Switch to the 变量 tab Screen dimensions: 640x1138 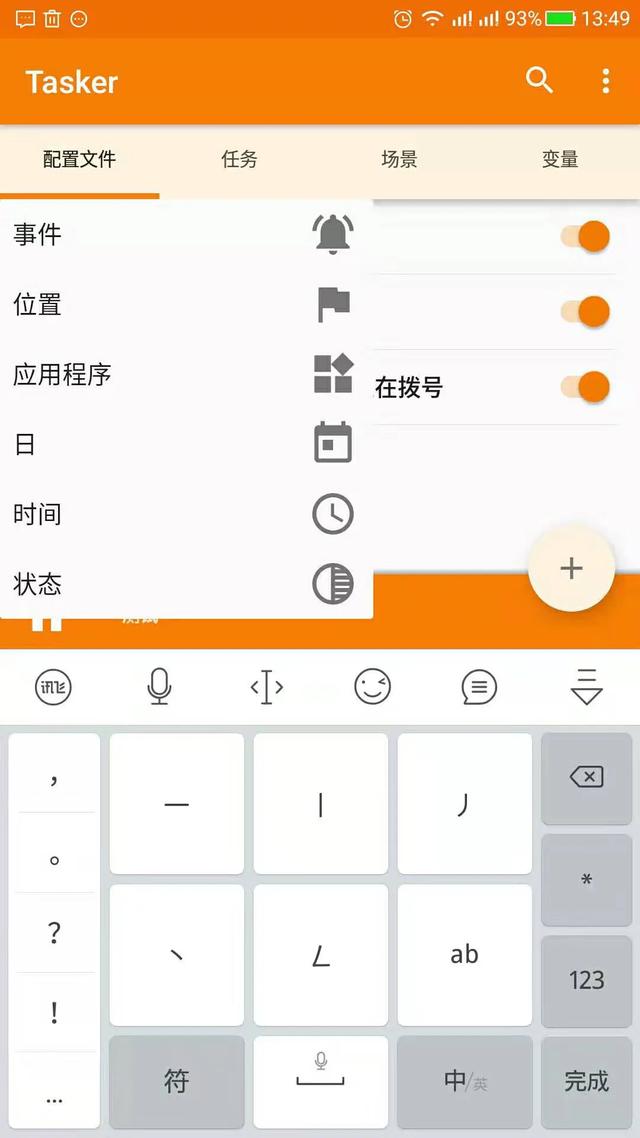click(560, 159)
